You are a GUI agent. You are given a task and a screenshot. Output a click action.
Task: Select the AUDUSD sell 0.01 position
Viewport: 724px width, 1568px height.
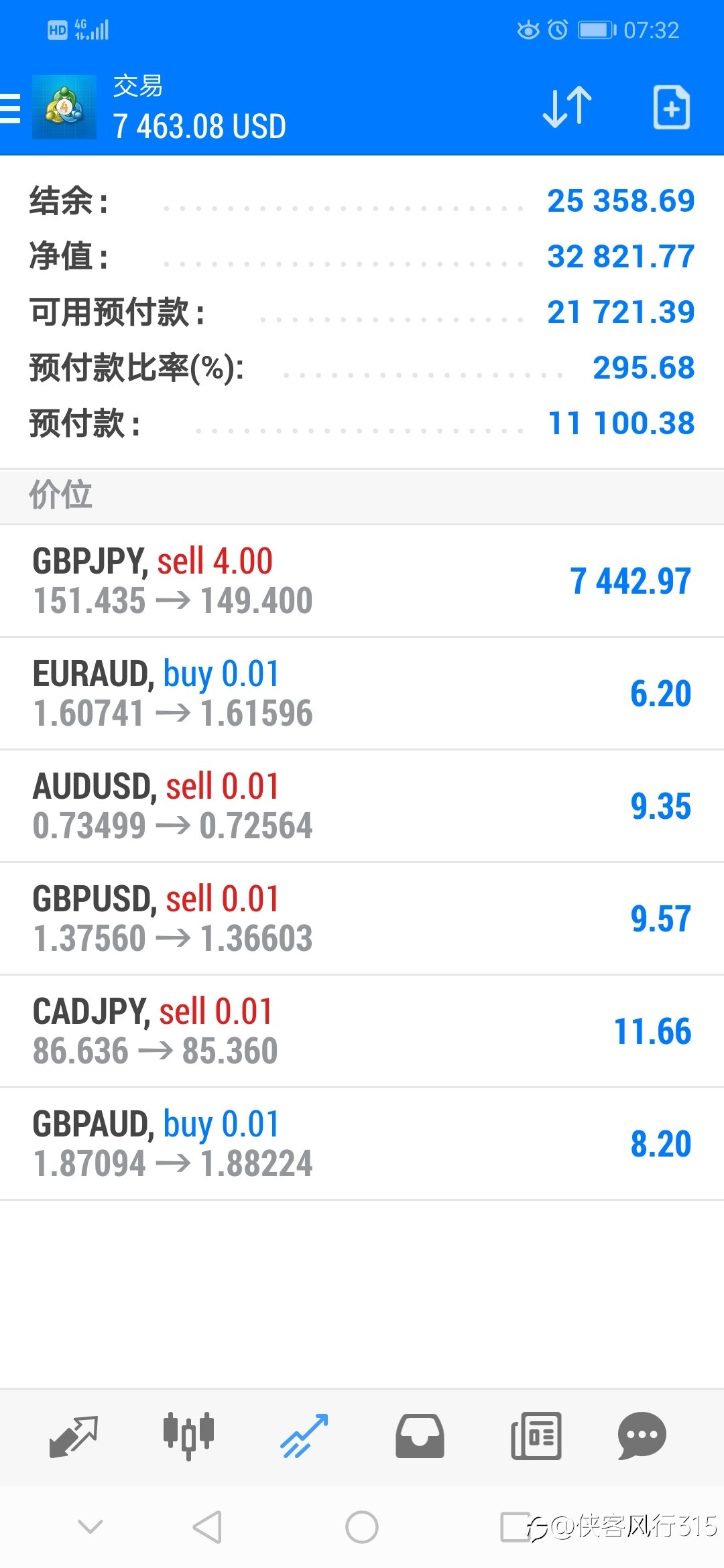(362, 805)
